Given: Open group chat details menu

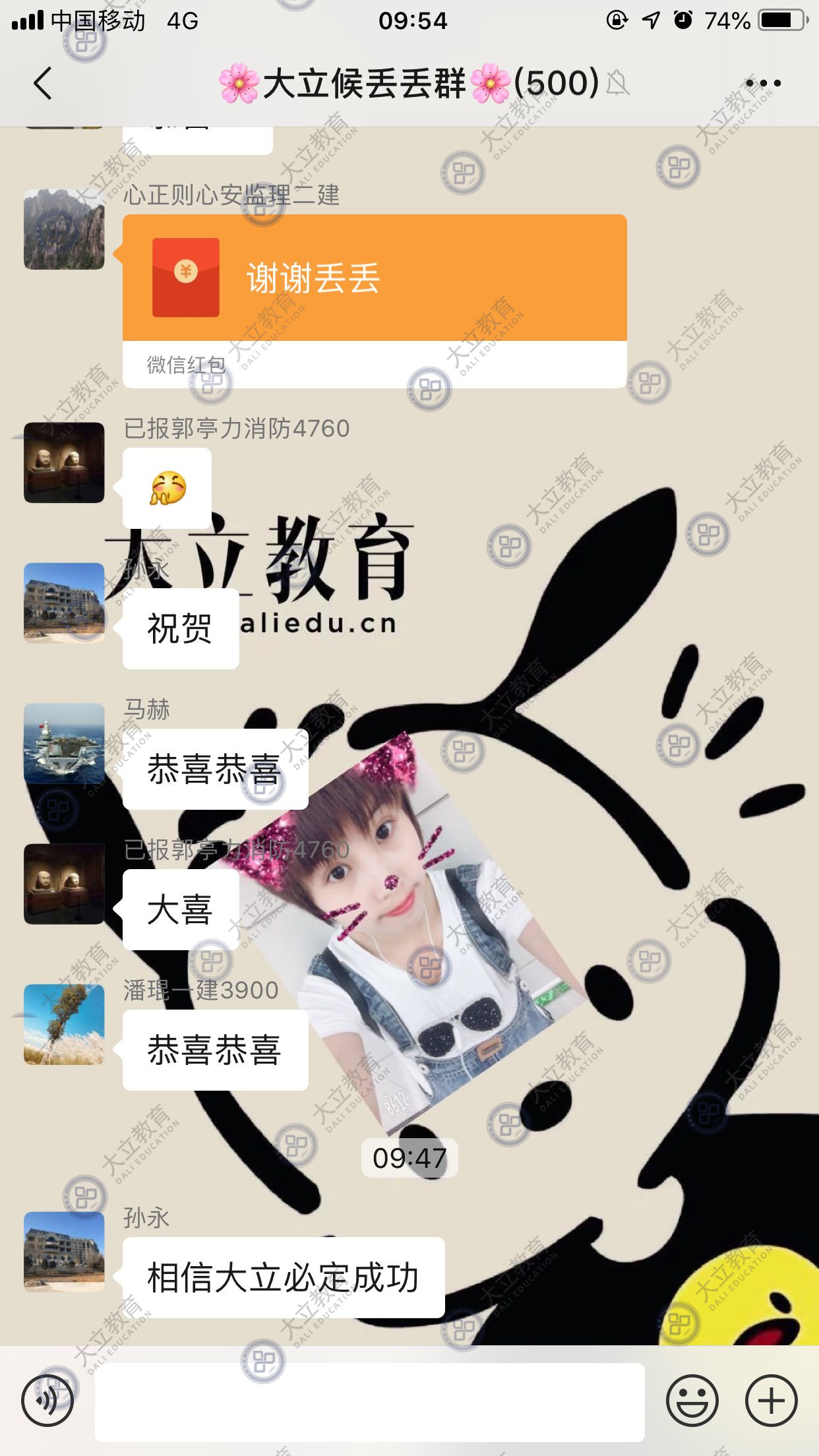Looking at the screenshot, I should coord(763,84).
